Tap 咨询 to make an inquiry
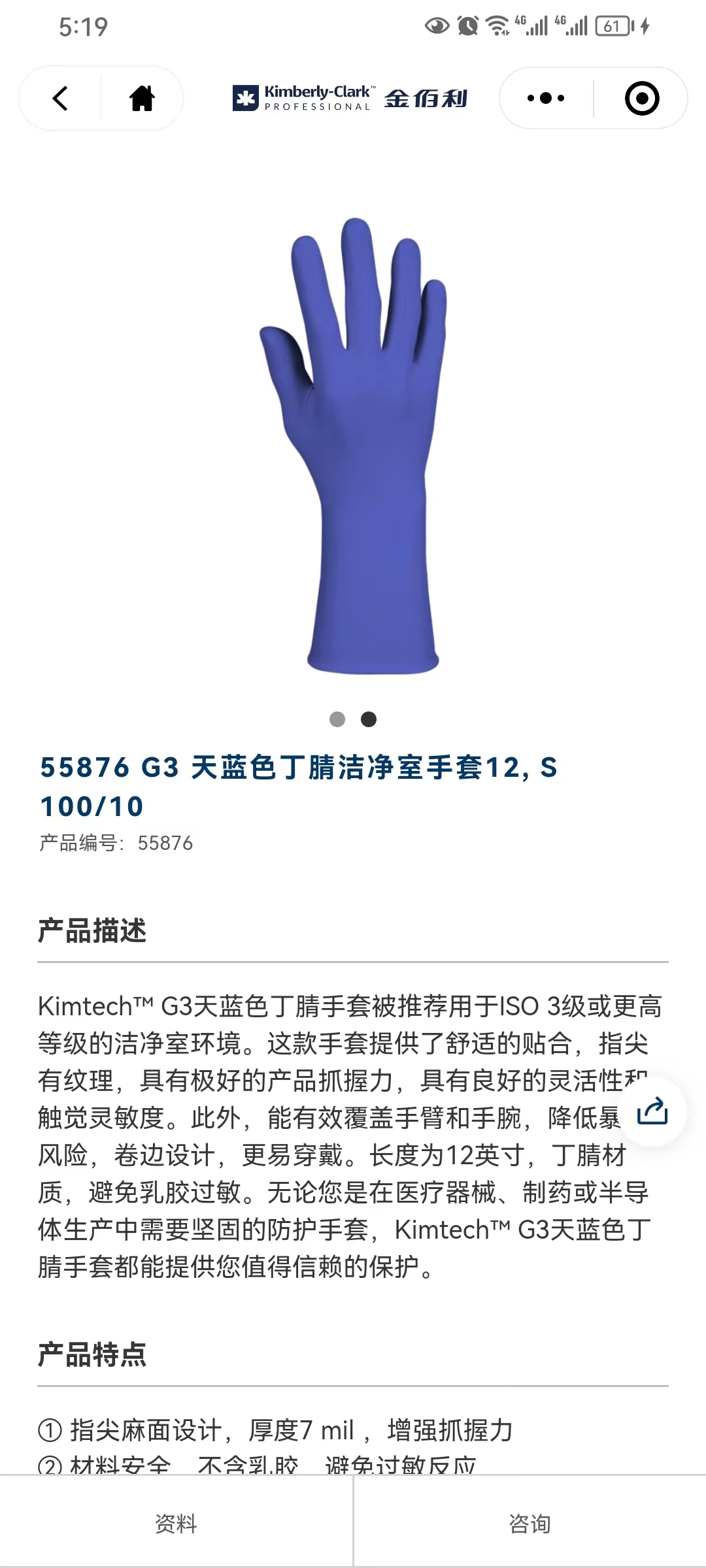Viewport: 706px width, 1568px height. point(529,1524)
